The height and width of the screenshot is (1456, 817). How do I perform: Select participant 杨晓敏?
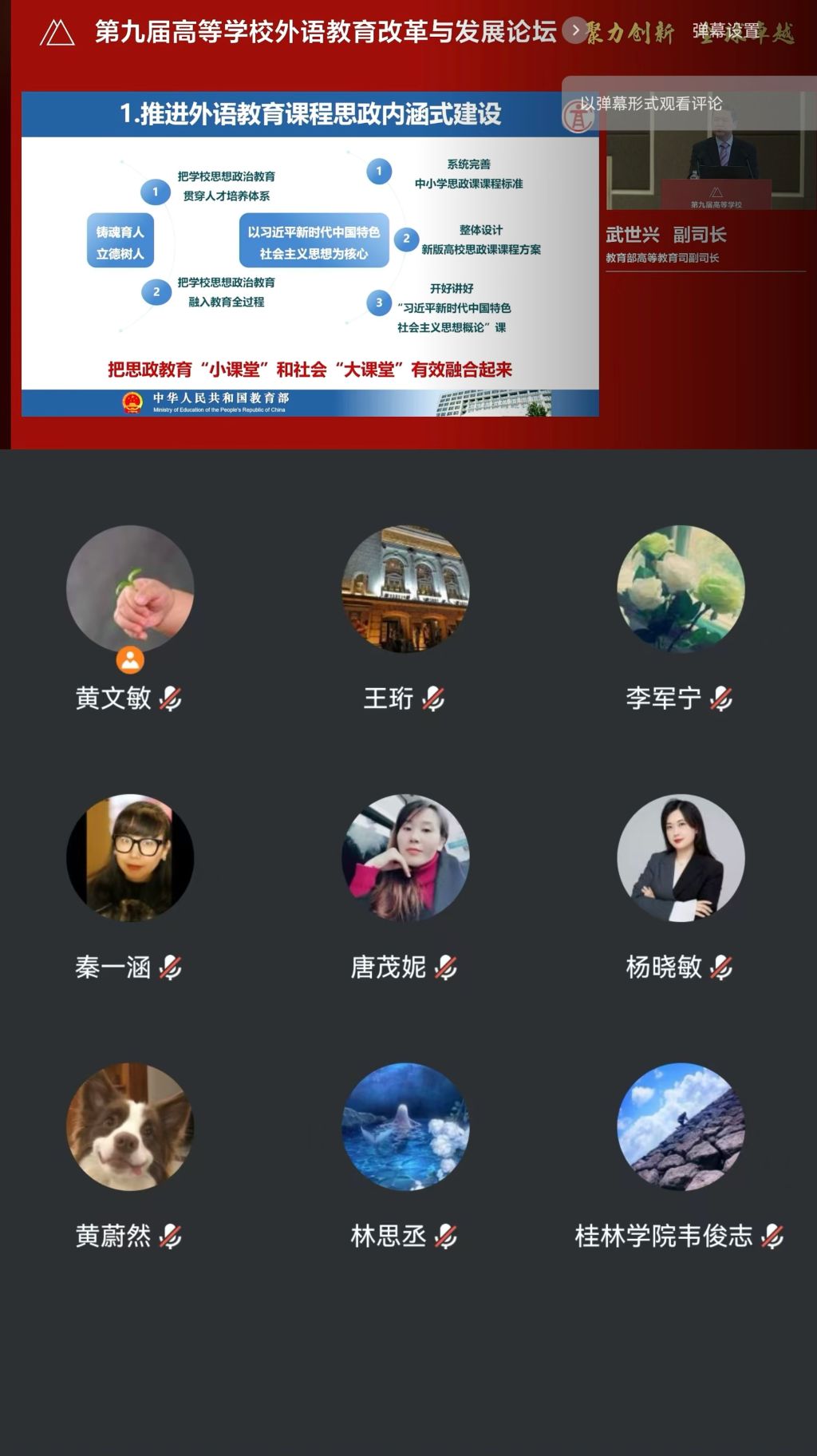point(681,857)
